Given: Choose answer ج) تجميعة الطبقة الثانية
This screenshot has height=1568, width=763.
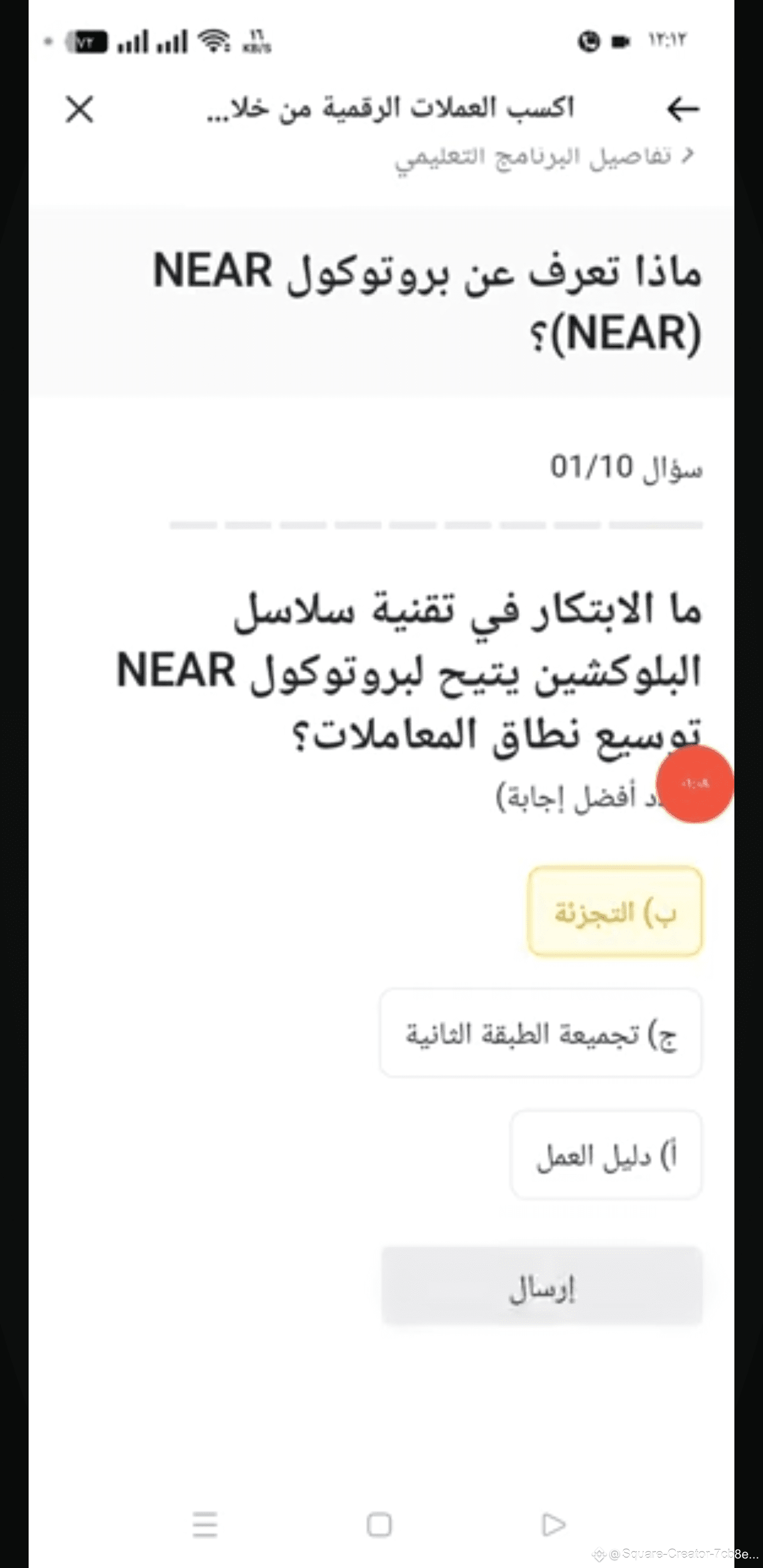Looking at the screenshot, I should [x=540, y=1034].
